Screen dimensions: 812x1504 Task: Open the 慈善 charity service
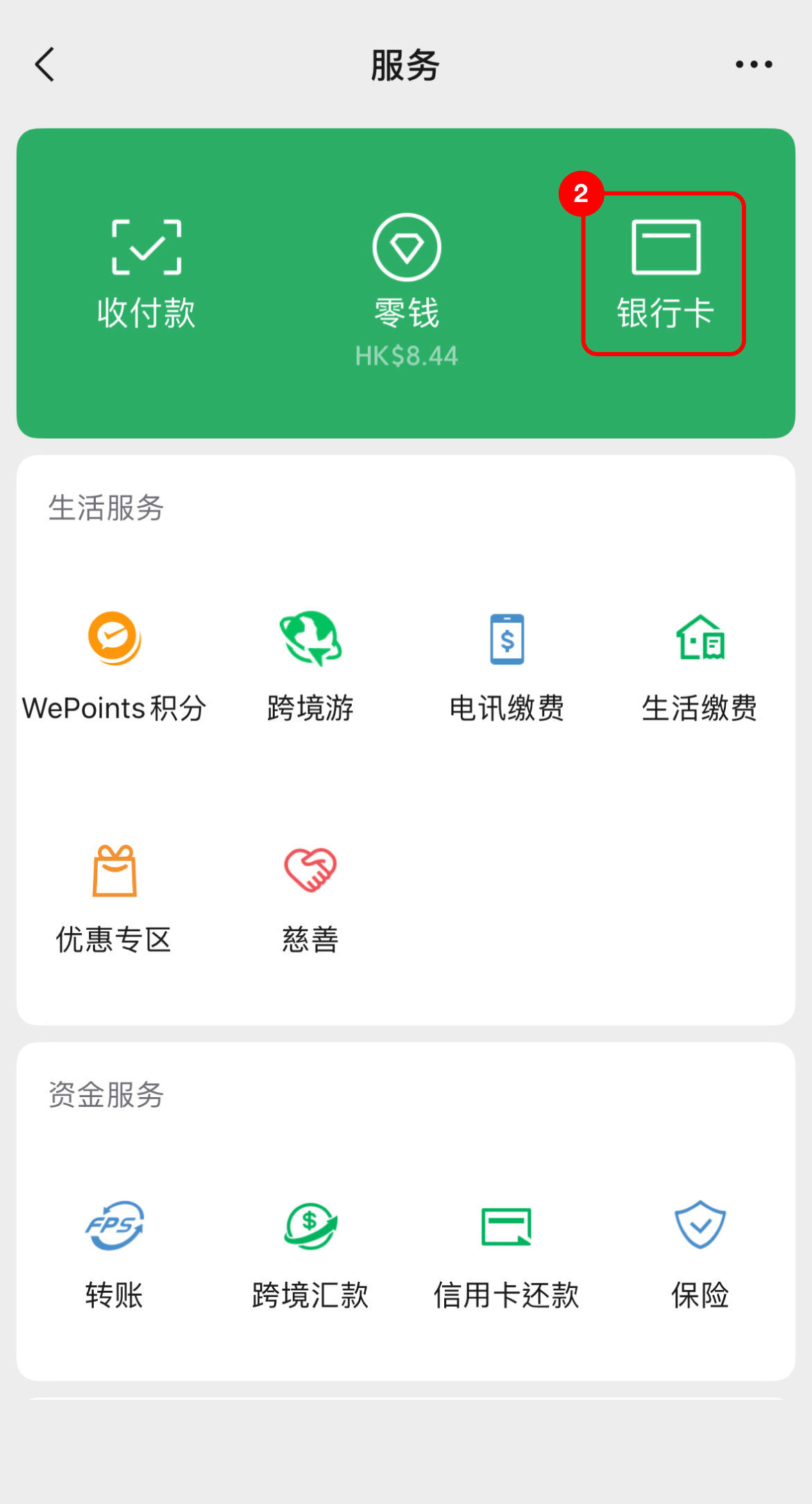coord(310,899)
